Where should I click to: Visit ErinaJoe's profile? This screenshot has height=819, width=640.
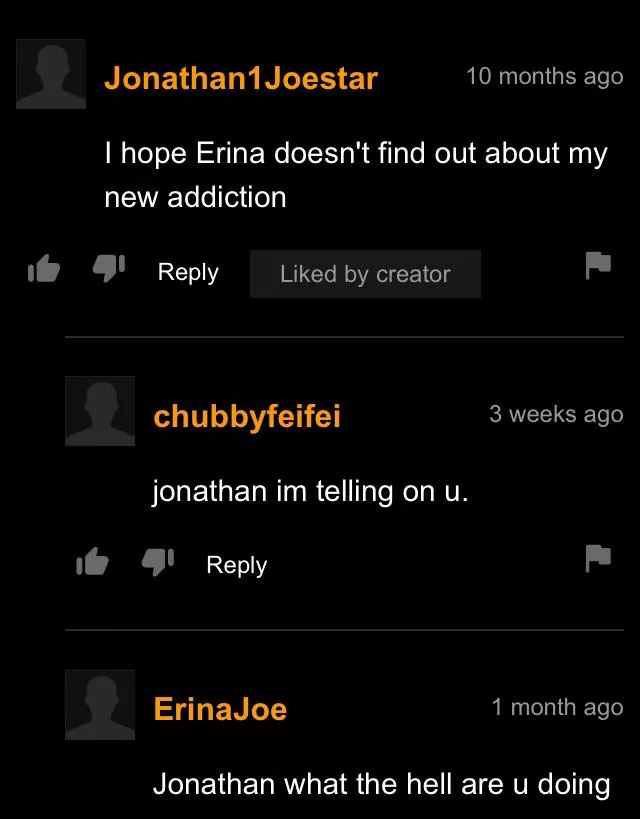coord(220,709)
